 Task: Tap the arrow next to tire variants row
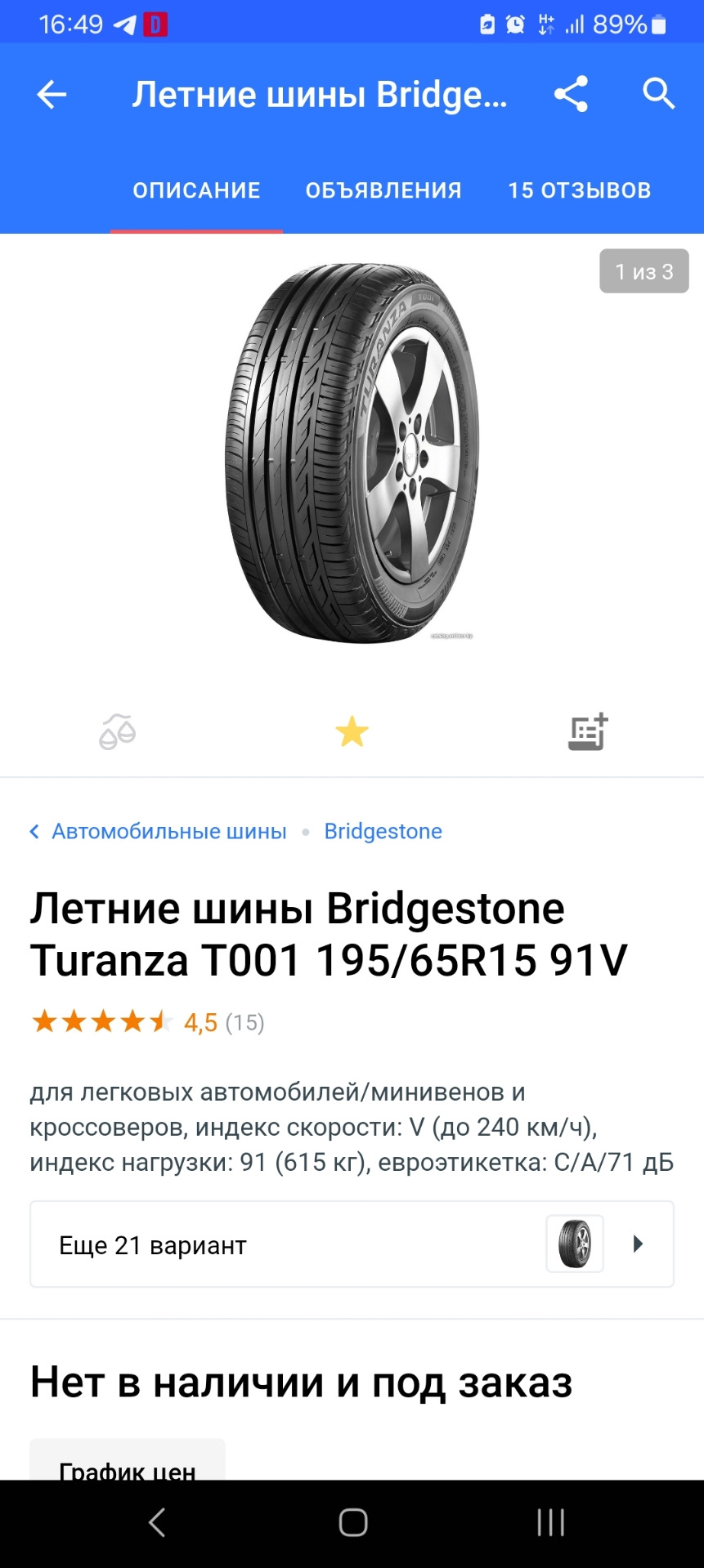637,1244
